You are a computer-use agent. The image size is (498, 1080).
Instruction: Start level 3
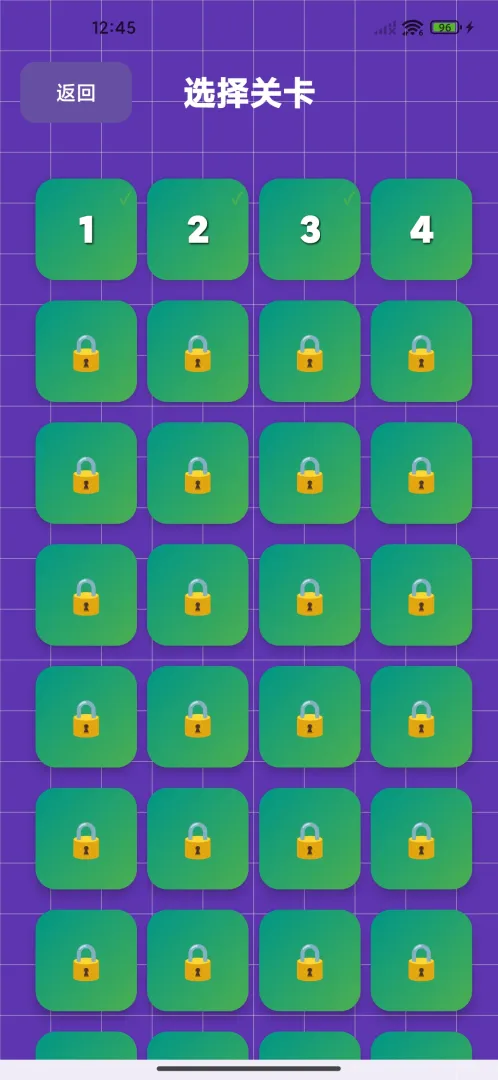point(310,229)
